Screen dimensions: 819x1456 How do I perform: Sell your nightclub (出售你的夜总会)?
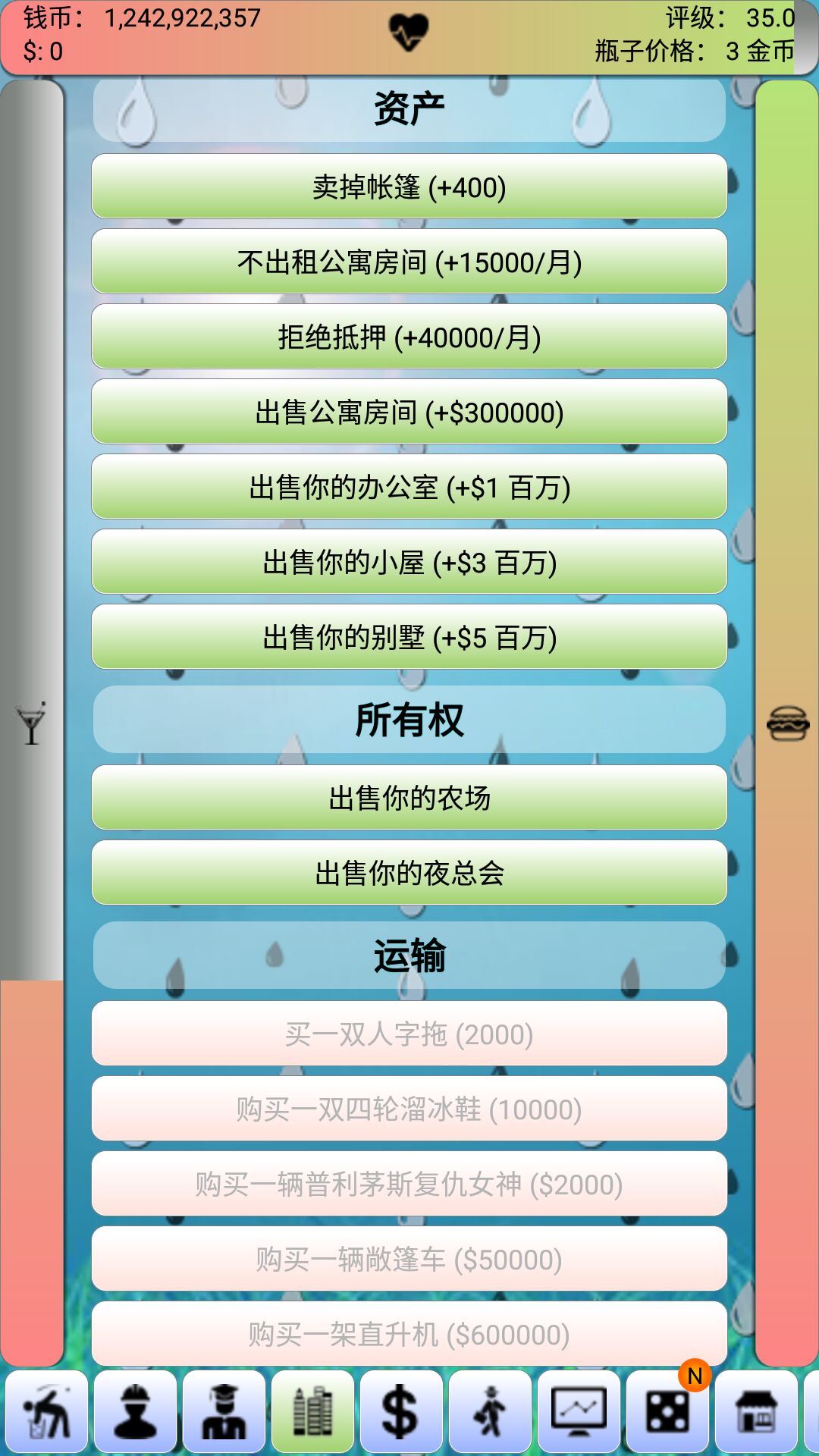click(409, 873)
